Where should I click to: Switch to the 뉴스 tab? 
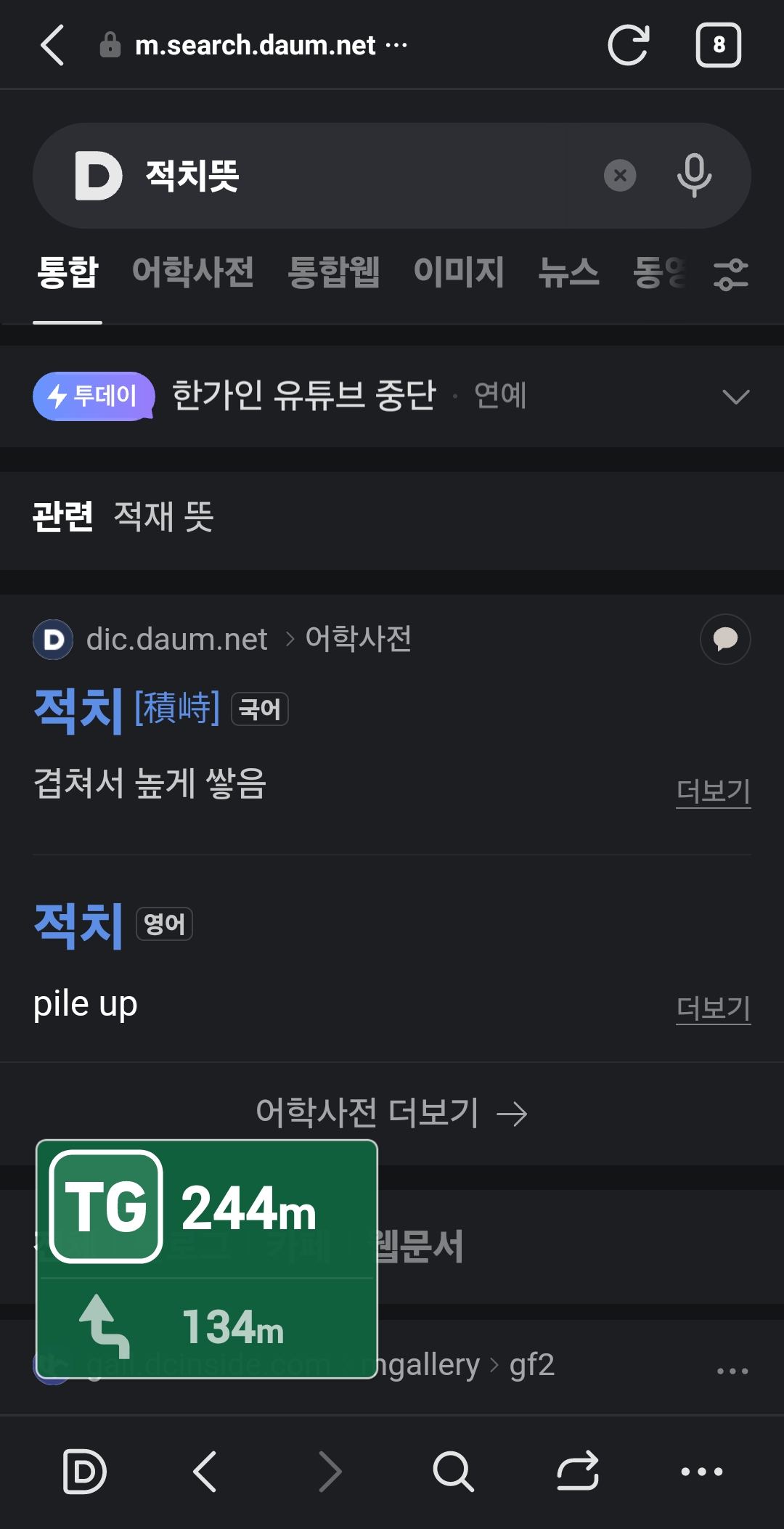tap(568, 272)
